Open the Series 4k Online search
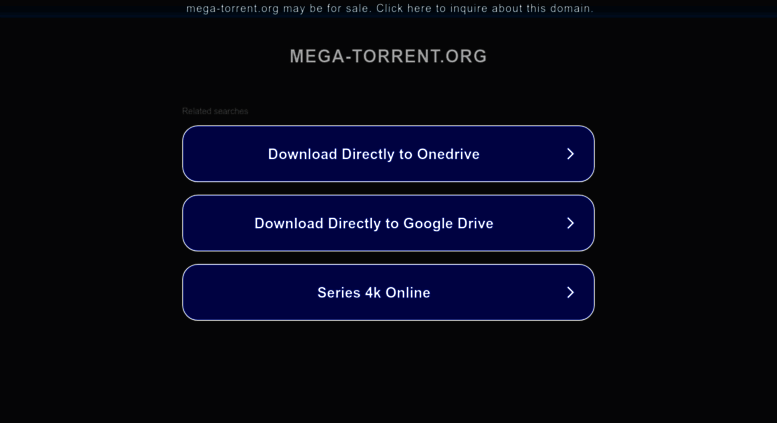777x423 pixels. click(x=388, y=292)
